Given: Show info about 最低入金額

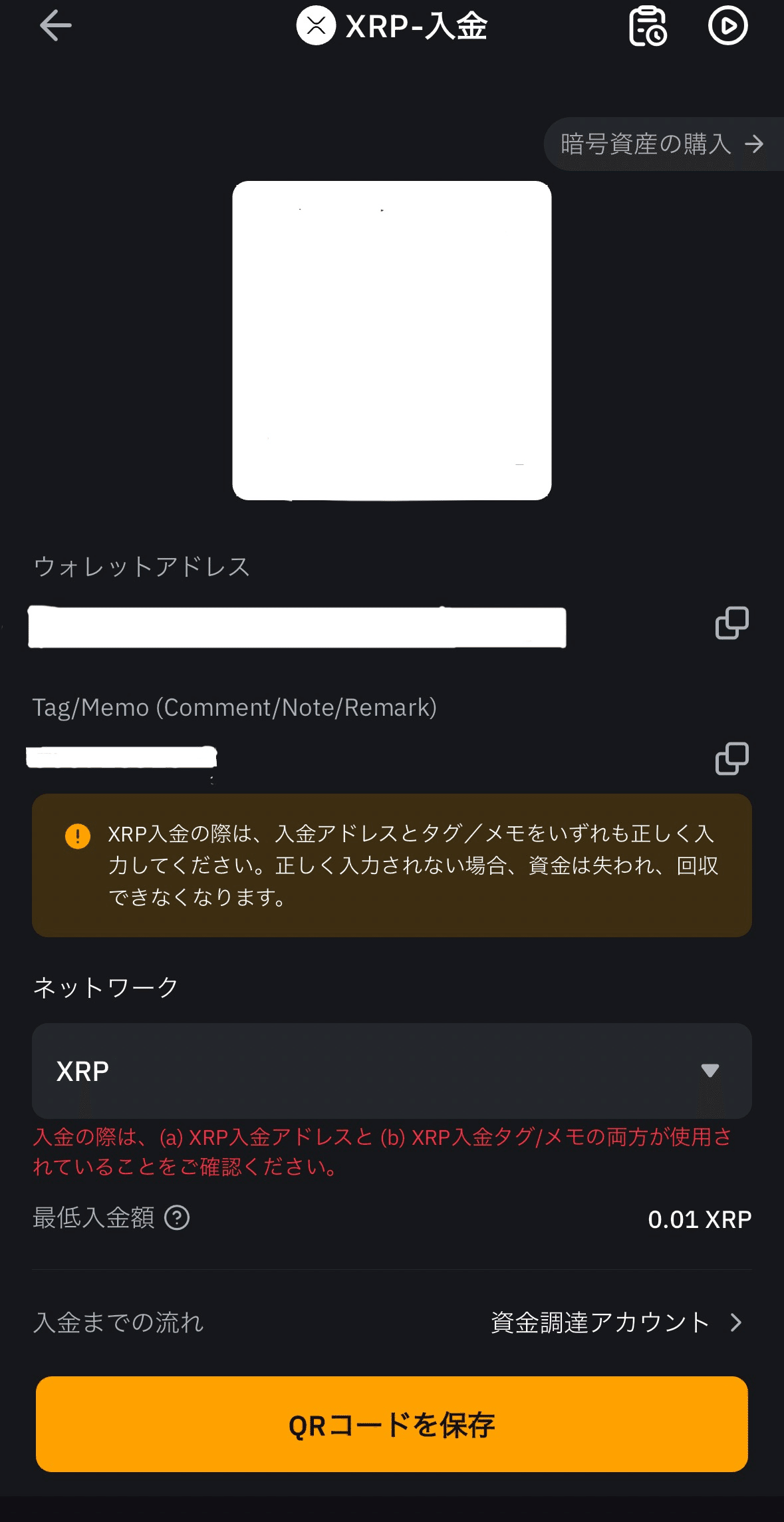Looking at the screenshot, I should tap(177, 1218).
